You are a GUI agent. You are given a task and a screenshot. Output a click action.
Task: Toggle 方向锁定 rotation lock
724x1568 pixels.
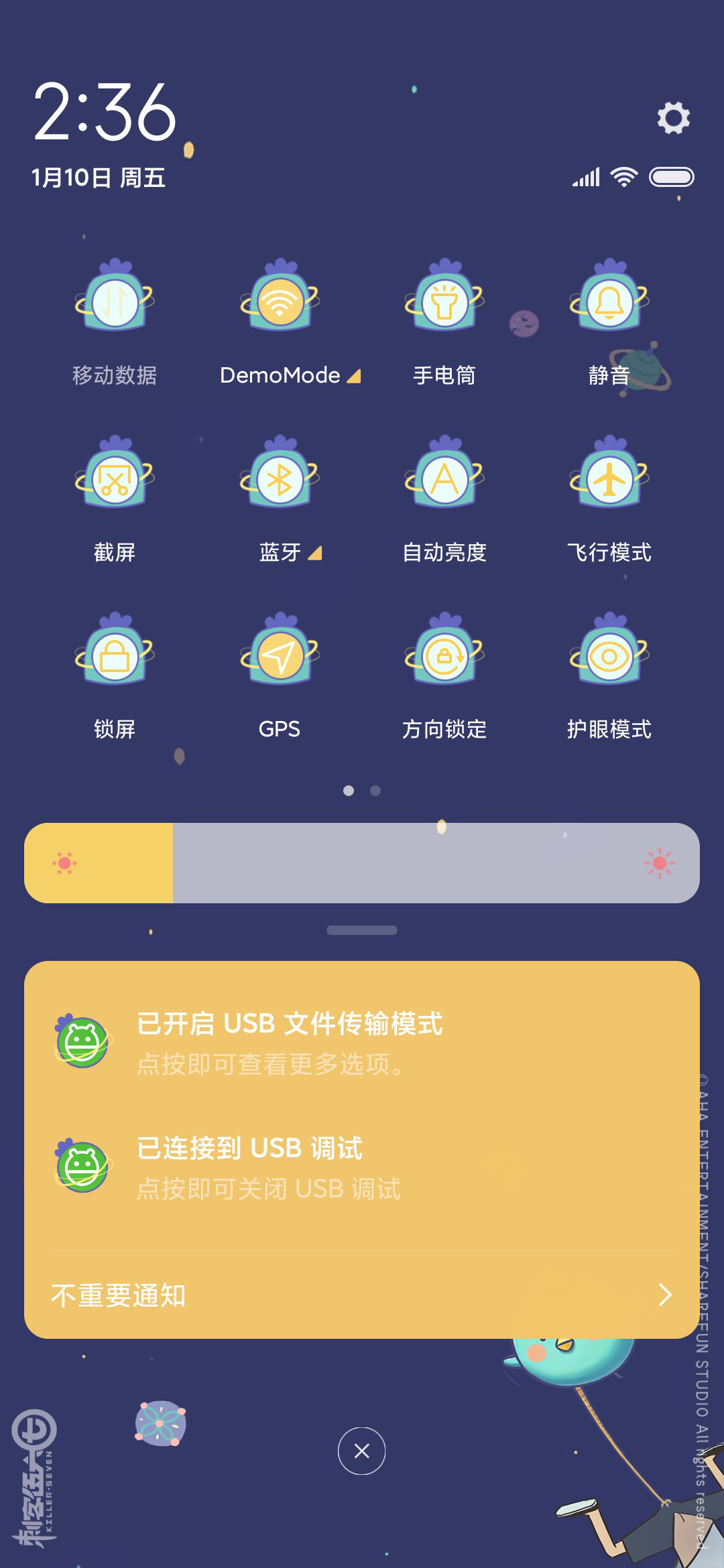pos(444,657)
